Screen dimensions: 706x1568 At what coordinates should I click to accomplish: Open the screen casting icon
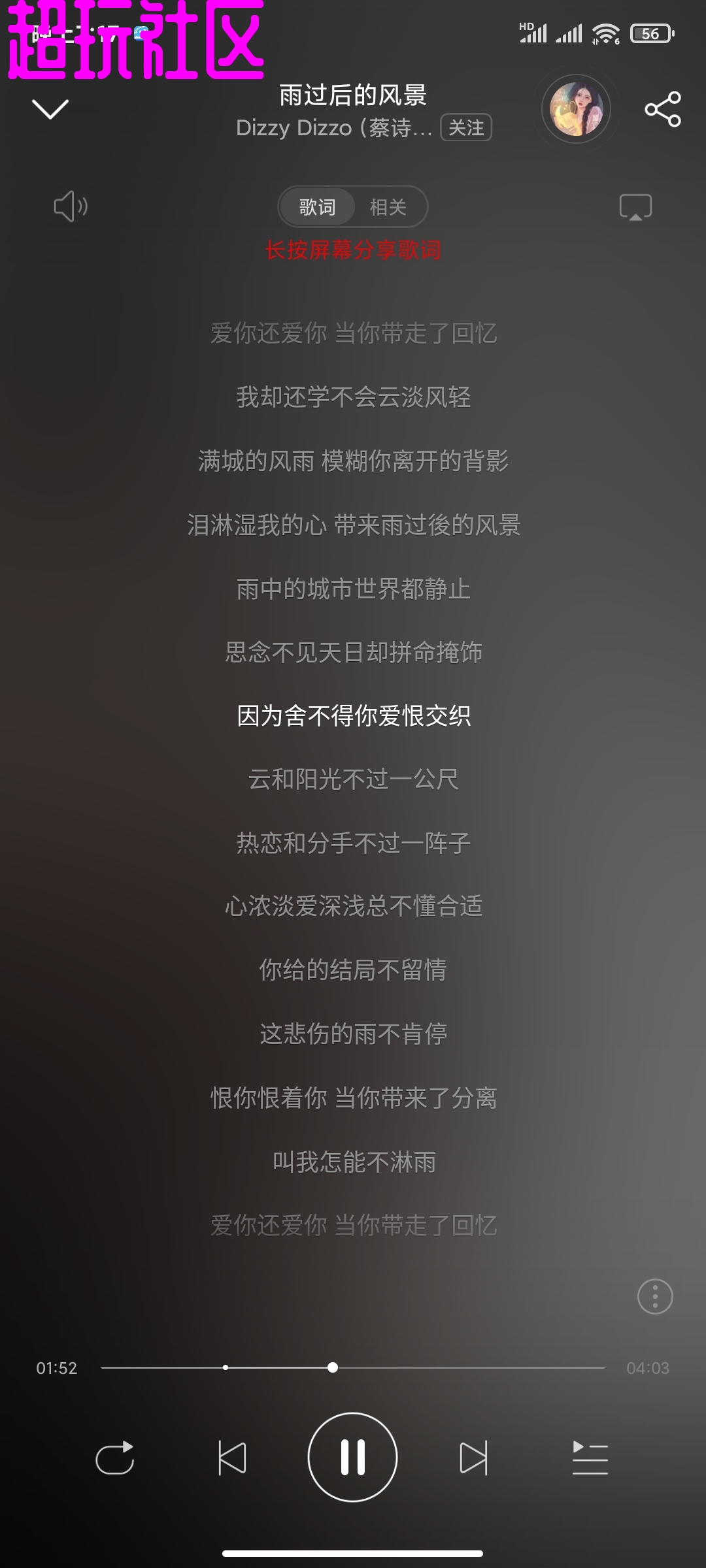coord(635,207)
